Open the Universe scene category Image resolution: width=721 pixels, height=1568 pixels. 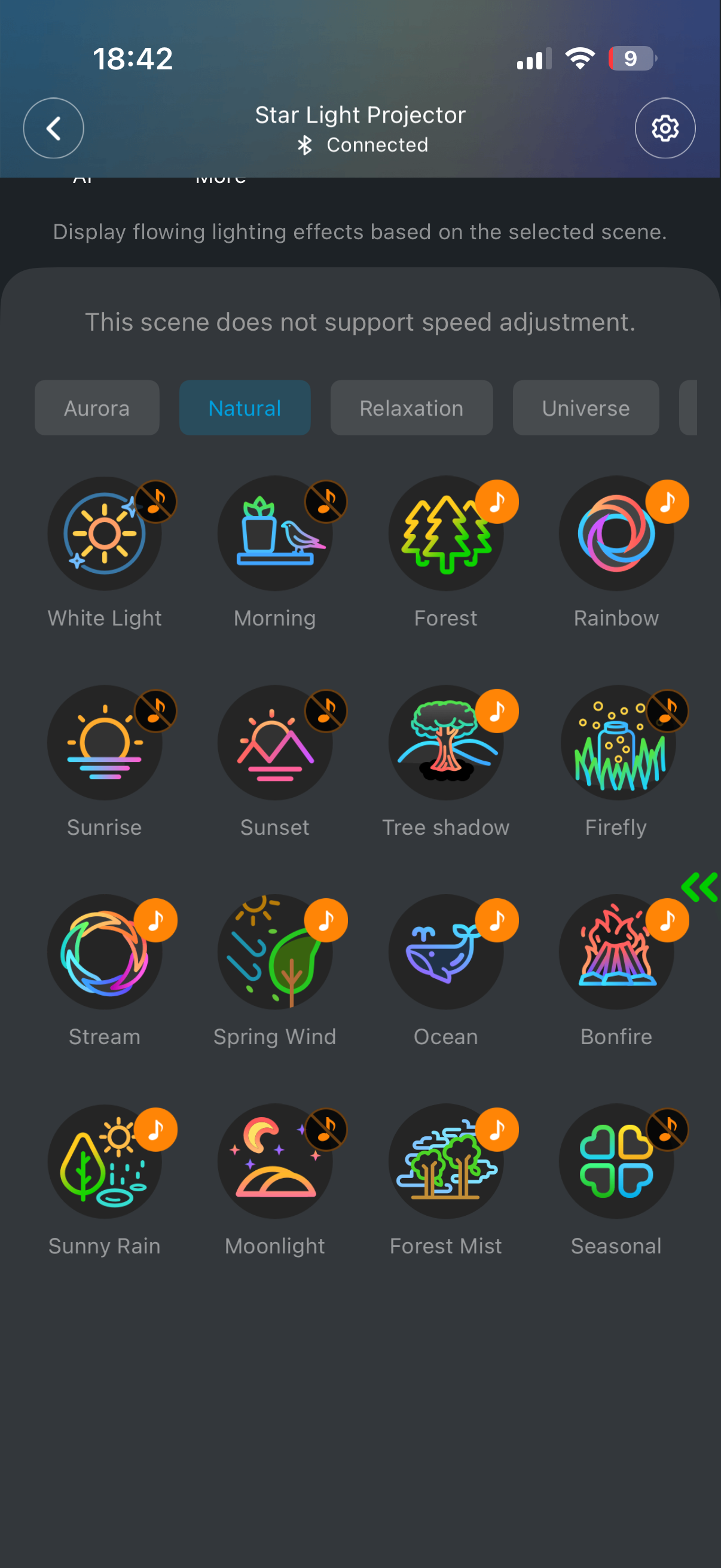(585, 408)
